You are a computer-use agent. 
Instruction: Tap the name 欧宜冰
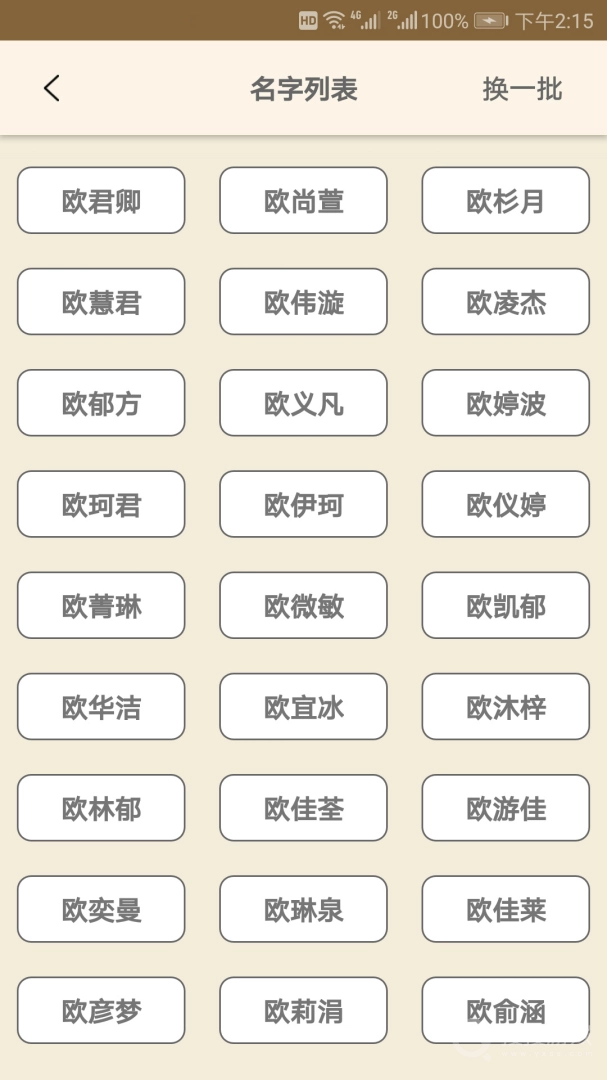[x=303, y=707]
